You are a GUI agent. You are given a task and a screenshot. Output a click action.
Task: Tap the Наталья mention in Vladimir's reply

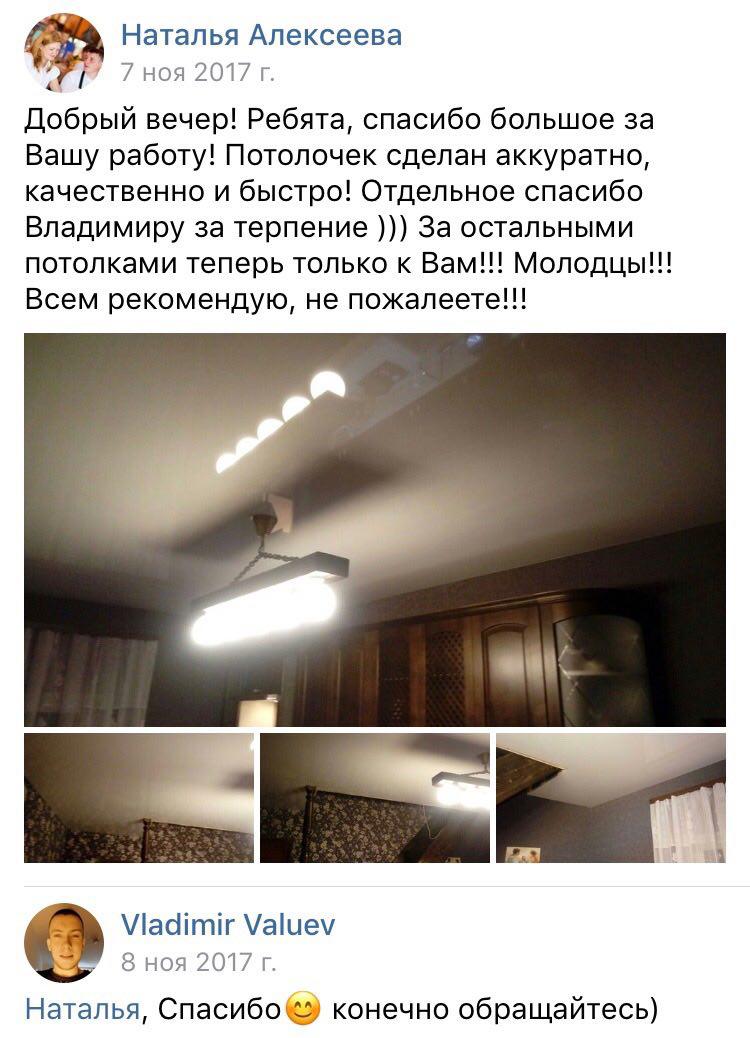click(x=82, y=1010)
